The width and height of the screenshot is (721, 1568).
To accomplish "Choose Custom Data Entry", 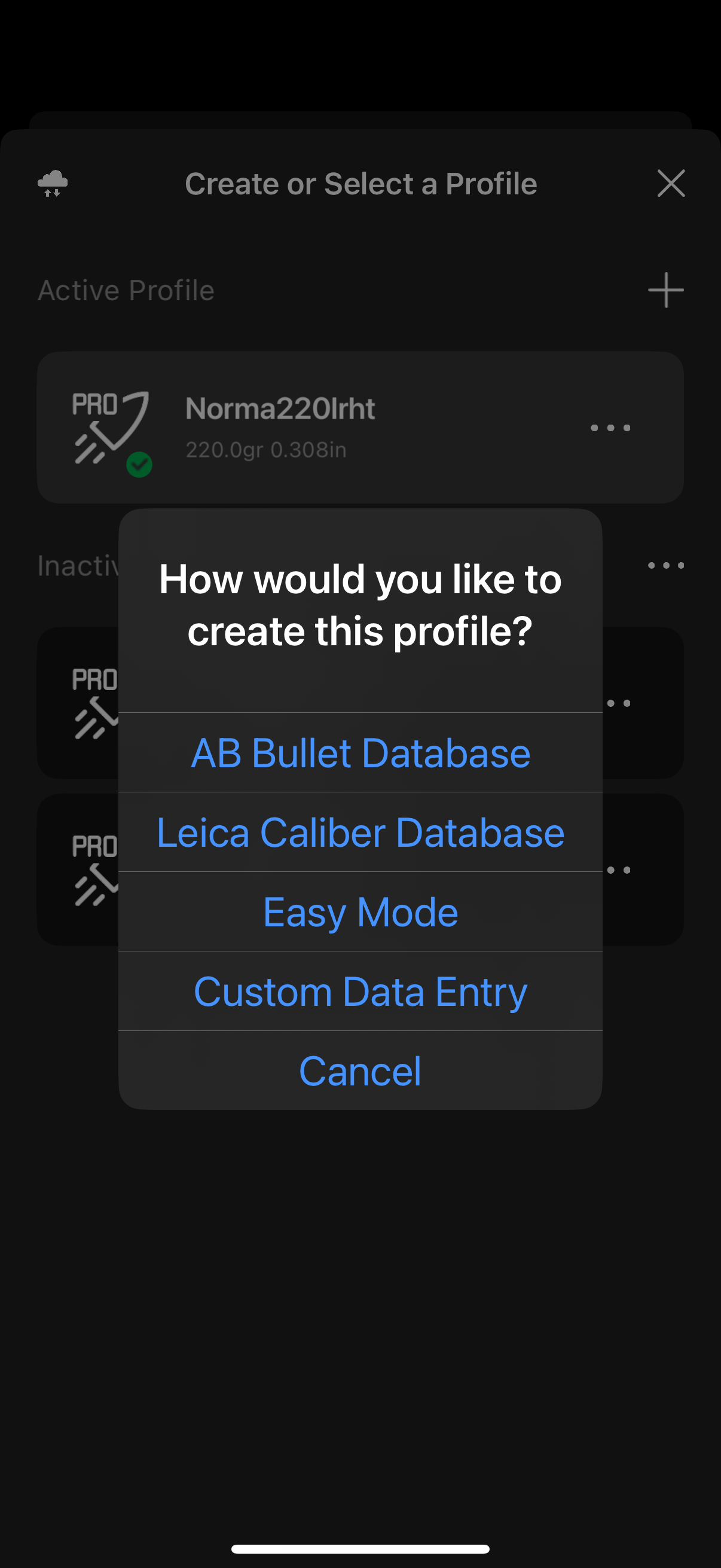I will [x=360, y=991].
